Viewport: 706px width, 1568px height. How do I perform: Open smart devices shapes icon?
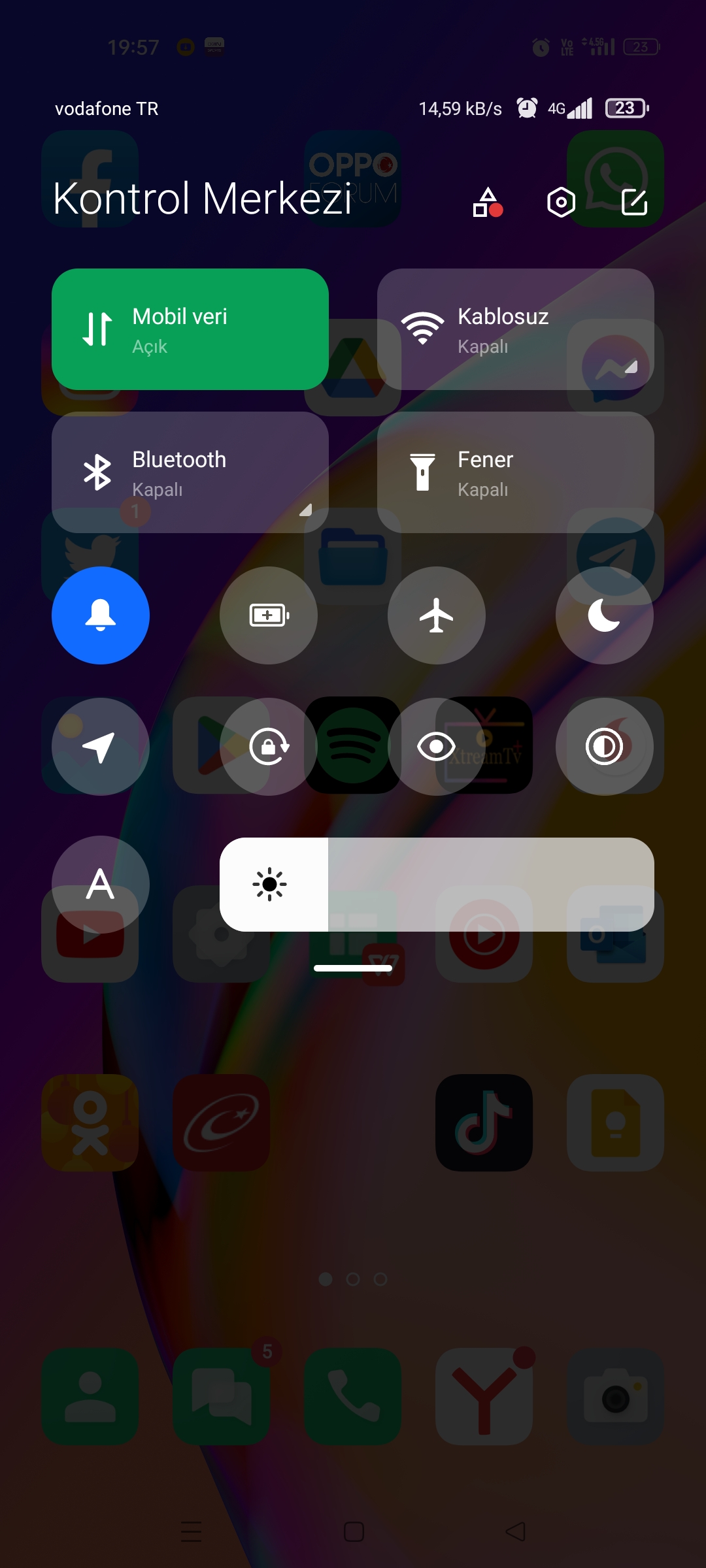pos(488,202)
